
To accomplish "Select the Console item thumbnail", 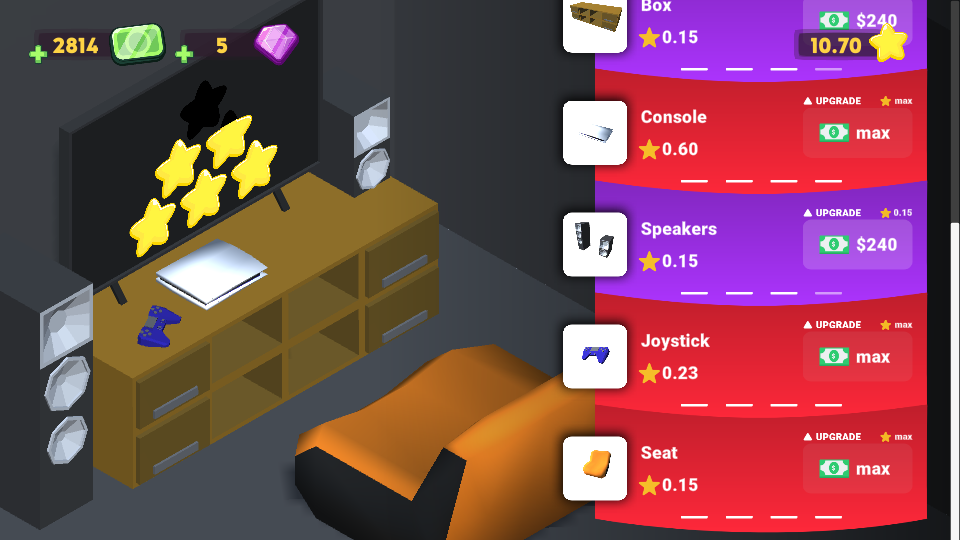I will coord(595,132).
